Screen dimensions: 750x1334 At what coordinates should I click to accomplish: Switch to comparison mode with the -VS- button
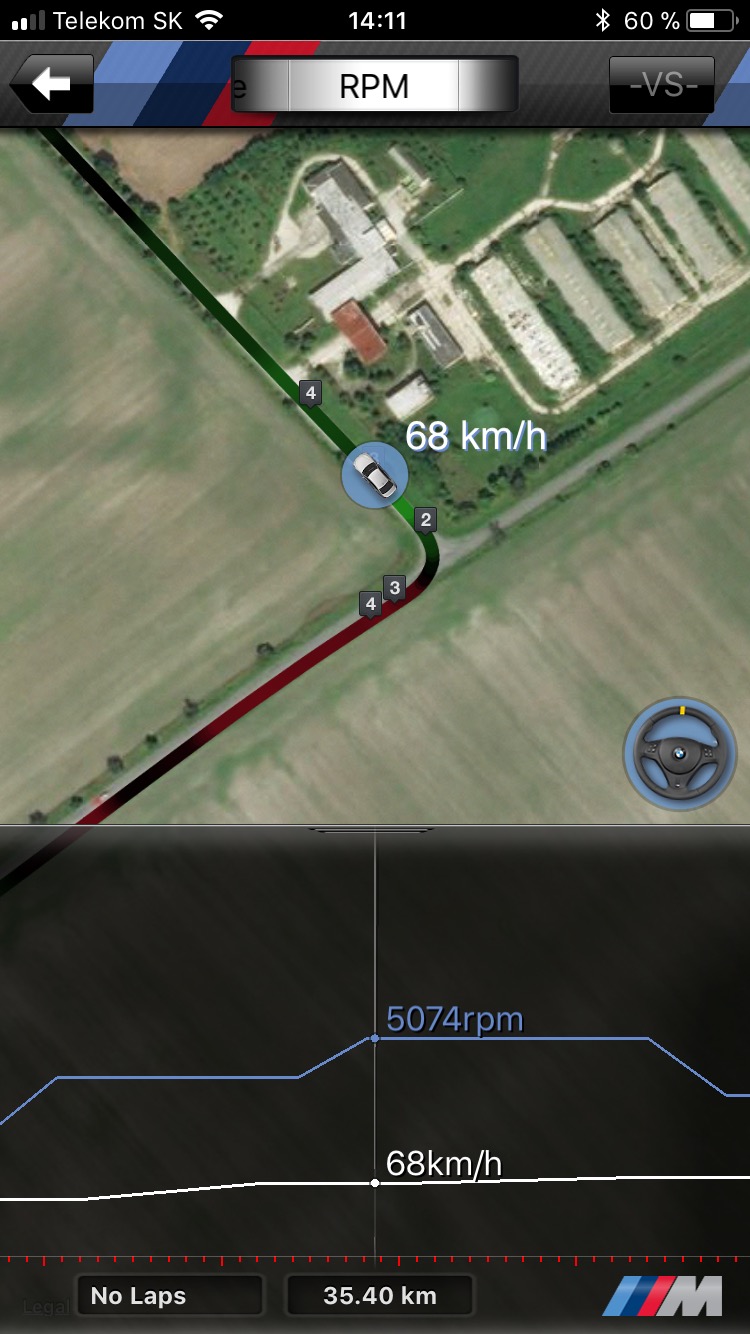661,85
